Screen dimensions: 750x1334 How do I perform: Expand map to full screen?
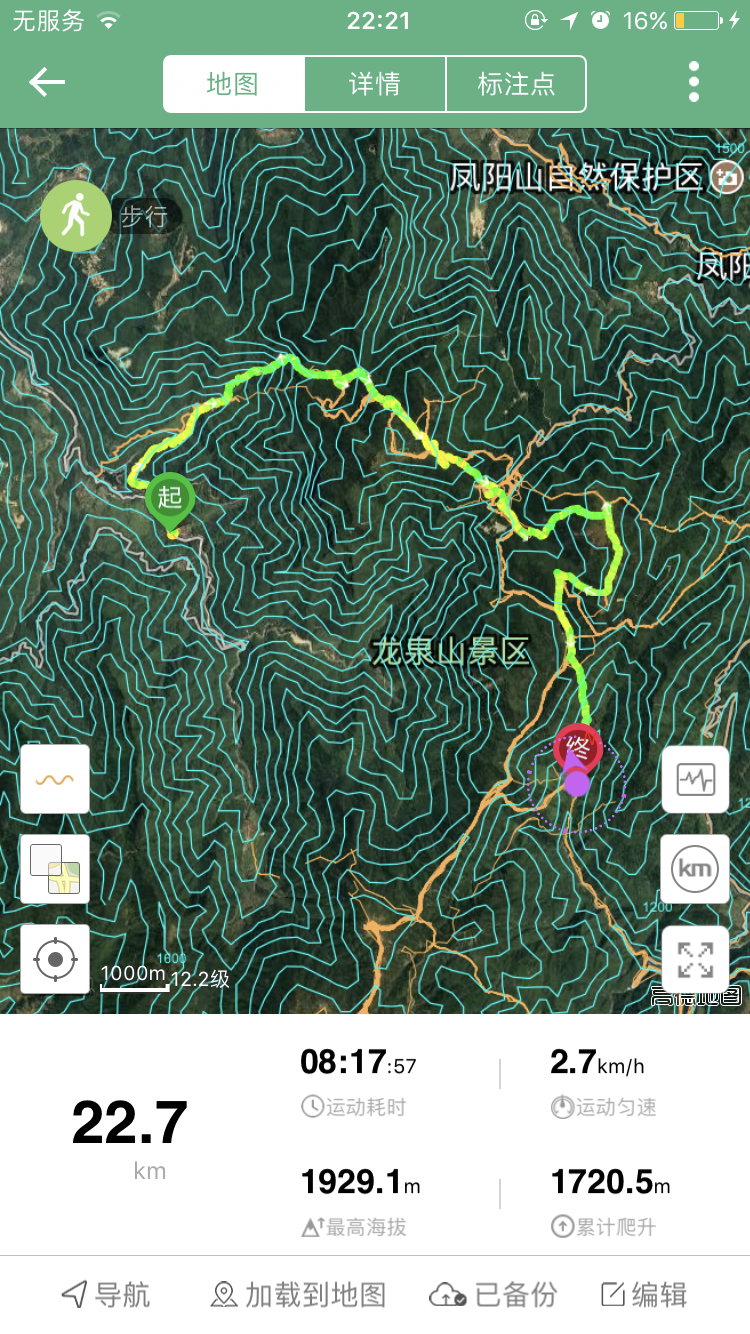click(x=695, y=959)
